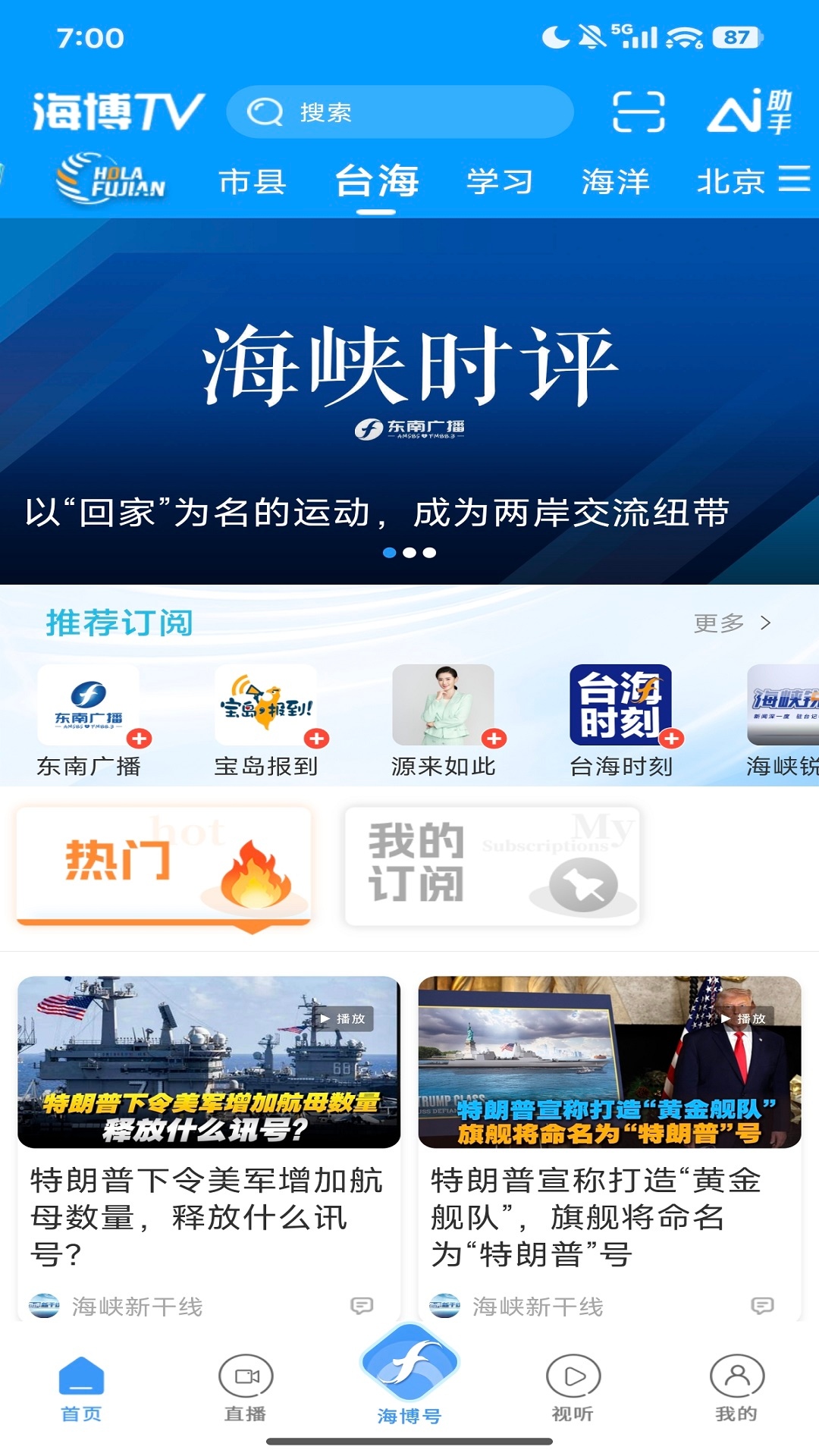Tap the 海博号 center logo icon

[409, 1374]
